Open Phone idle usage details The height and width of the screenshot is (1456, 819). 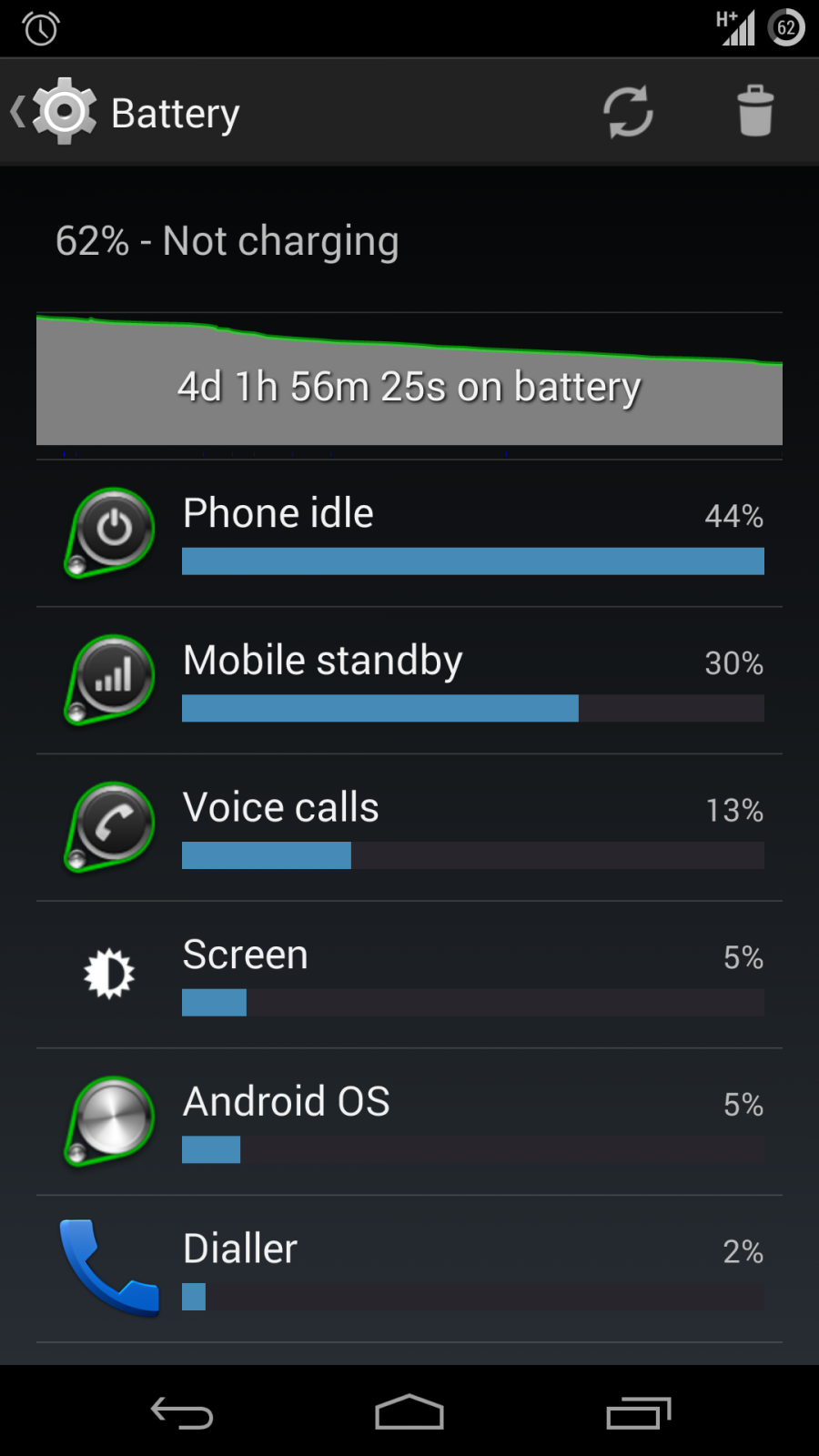click(409, 533)
